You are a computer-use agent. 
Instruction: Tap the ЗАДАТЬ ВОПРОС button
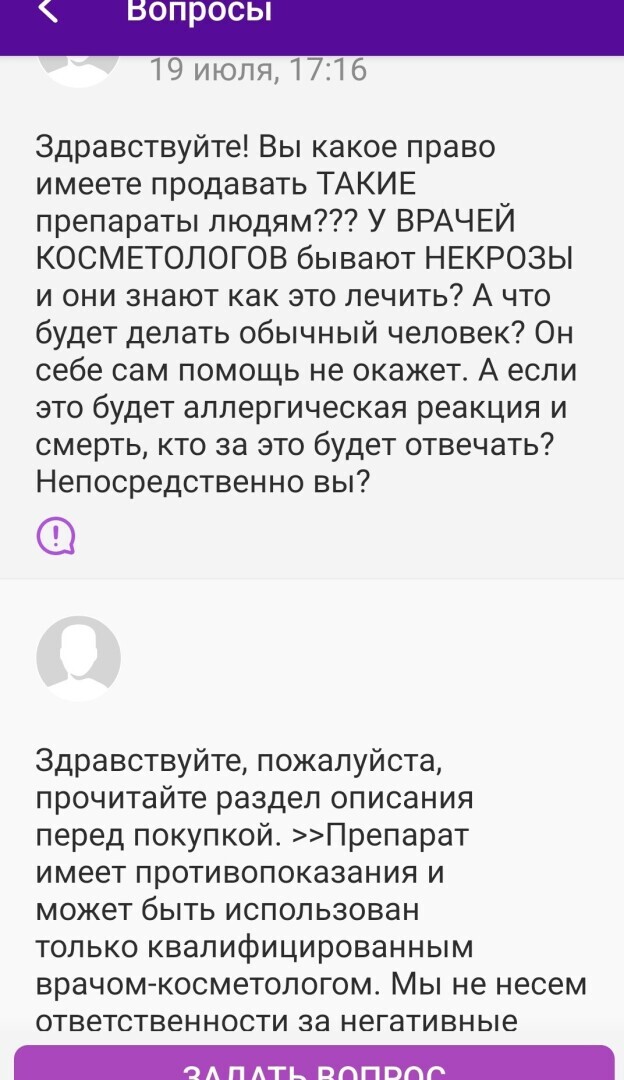coord(314,1064)
